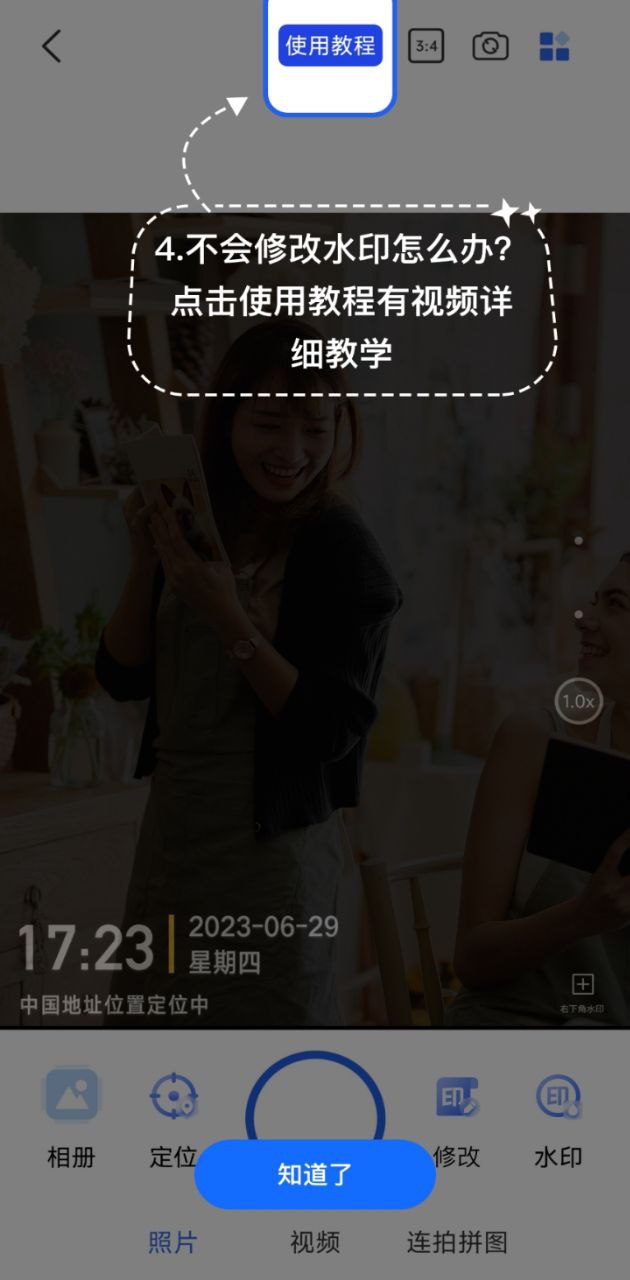Switch to the 照片 photo mode
The height and width of the screenshot is (1280, 630).
(173, 1242)
